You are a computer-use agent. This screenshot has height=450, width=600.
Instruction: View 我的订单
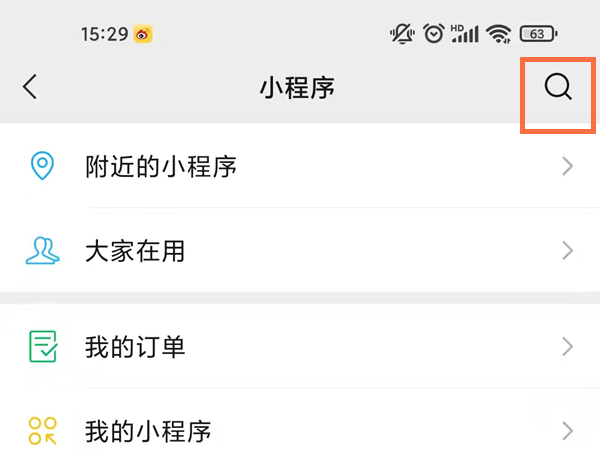300,347
